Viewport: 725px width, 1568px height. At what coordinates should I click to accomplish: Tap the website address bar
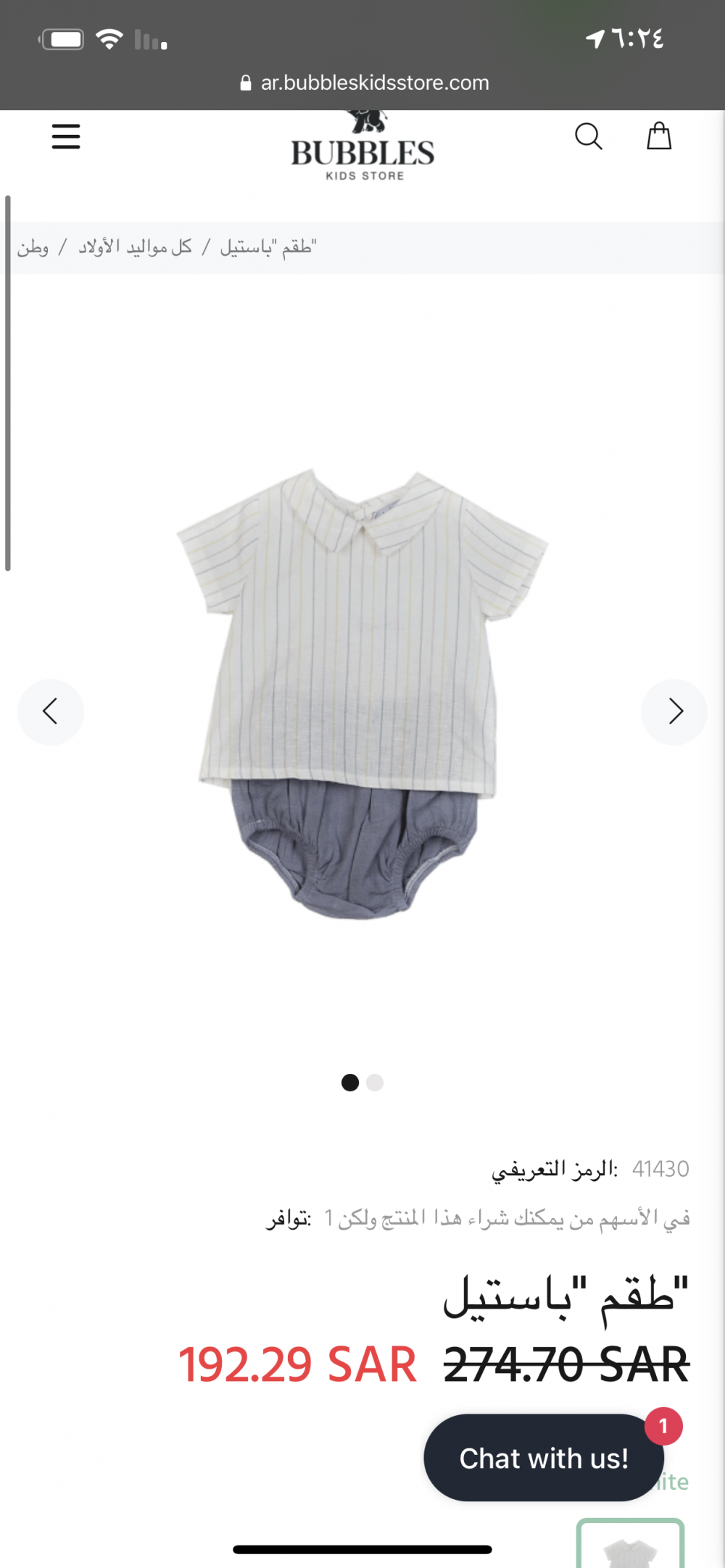coord(365,83)
